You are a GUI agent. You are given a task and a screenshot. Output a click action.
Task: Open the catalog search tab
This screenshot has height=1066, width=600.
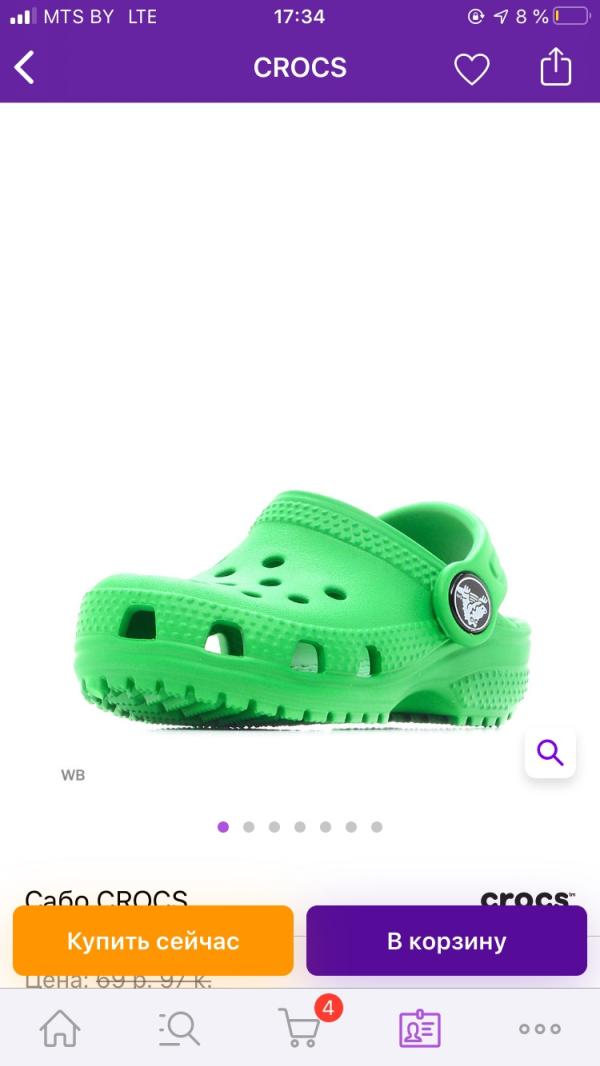pos(179,1028)
